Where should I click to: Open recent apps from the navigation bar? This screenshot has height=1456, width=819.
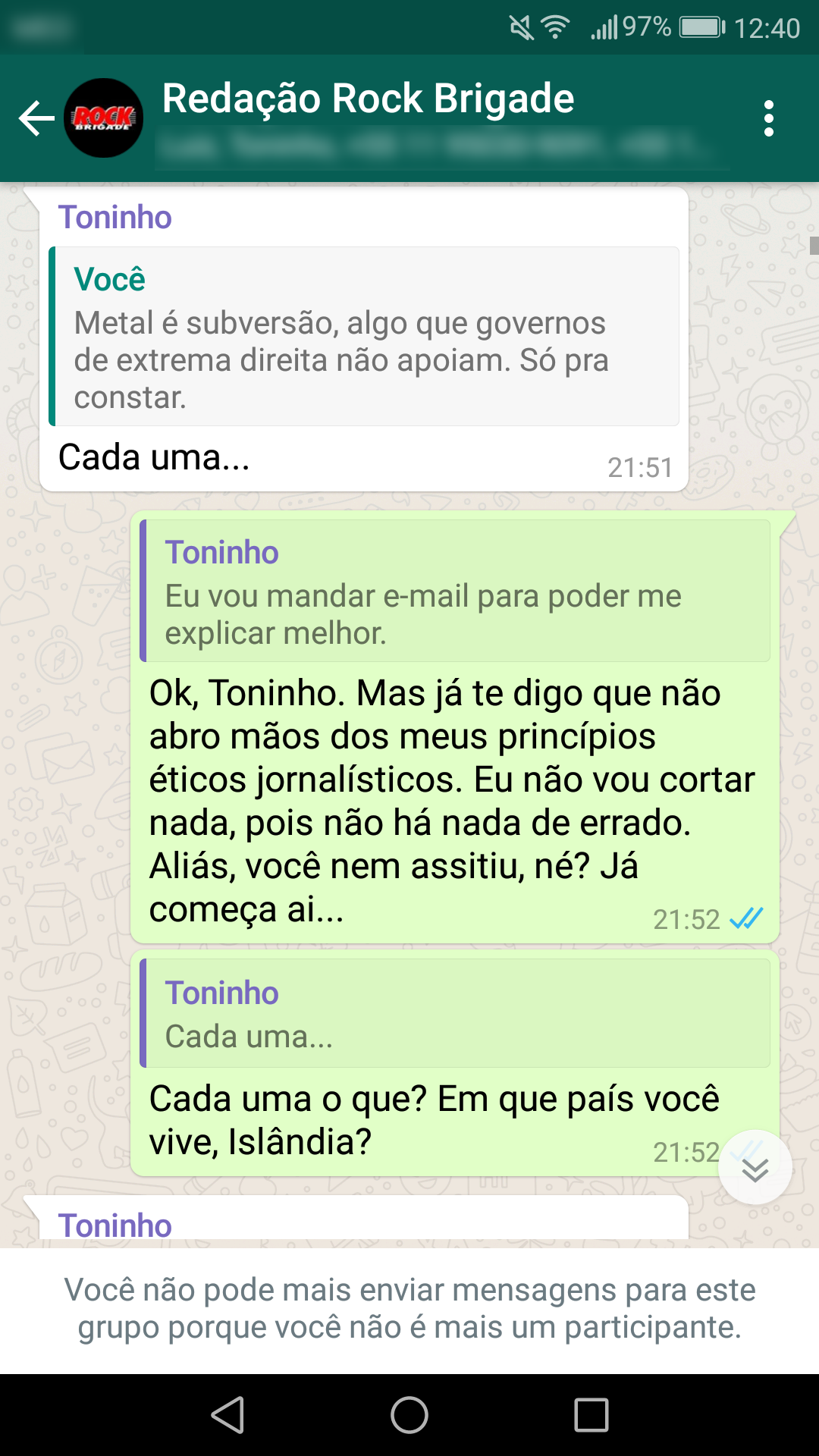[591, 1415]
